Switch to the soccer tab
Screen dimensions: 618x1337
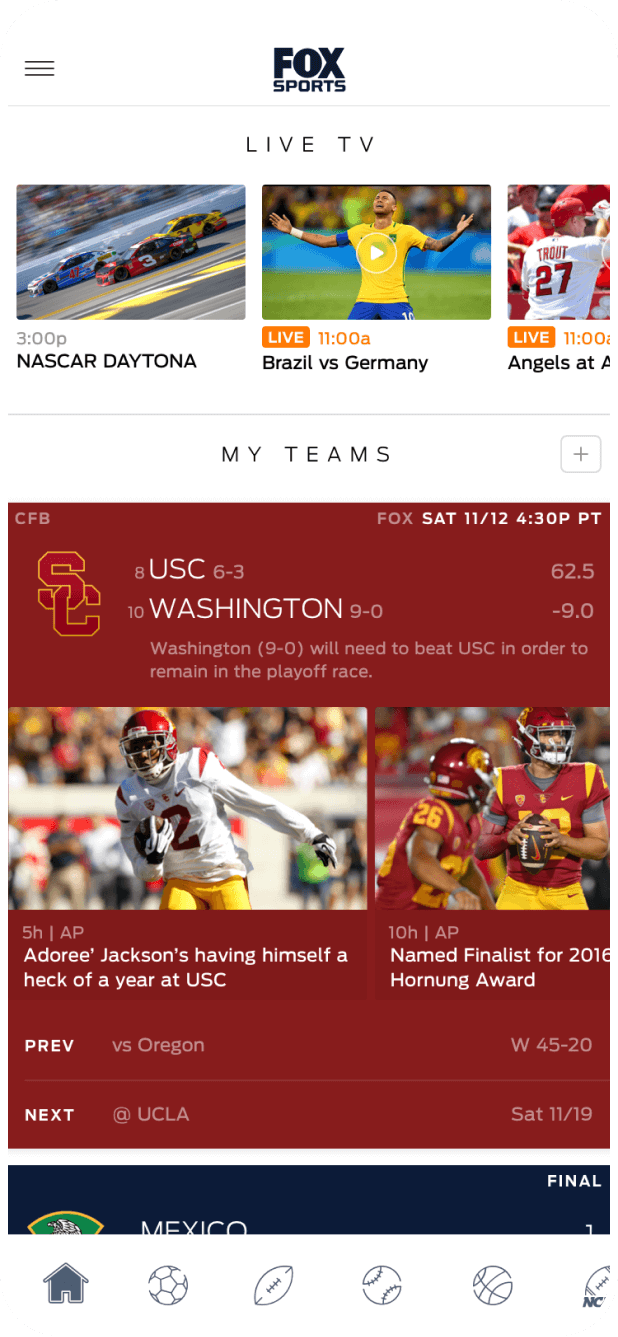pyautogui.click(x=168, y=1285)
